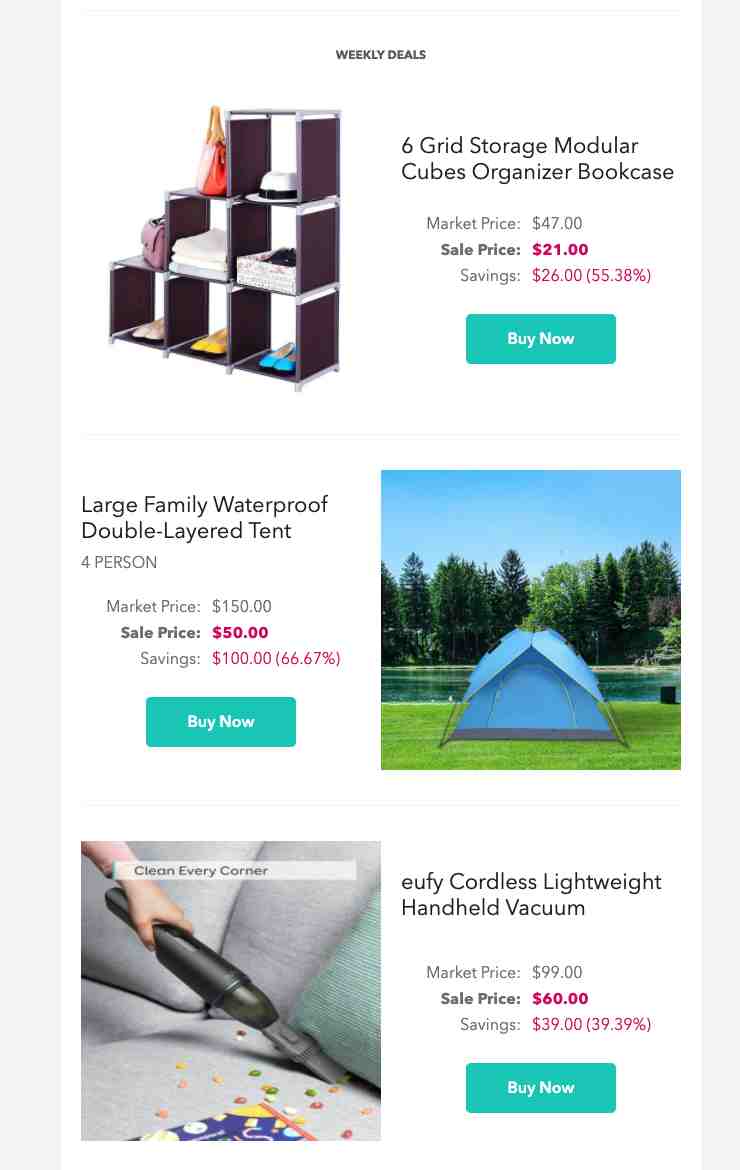
Task: View the blue family tent photo
Action: click(x=530, y=620)
